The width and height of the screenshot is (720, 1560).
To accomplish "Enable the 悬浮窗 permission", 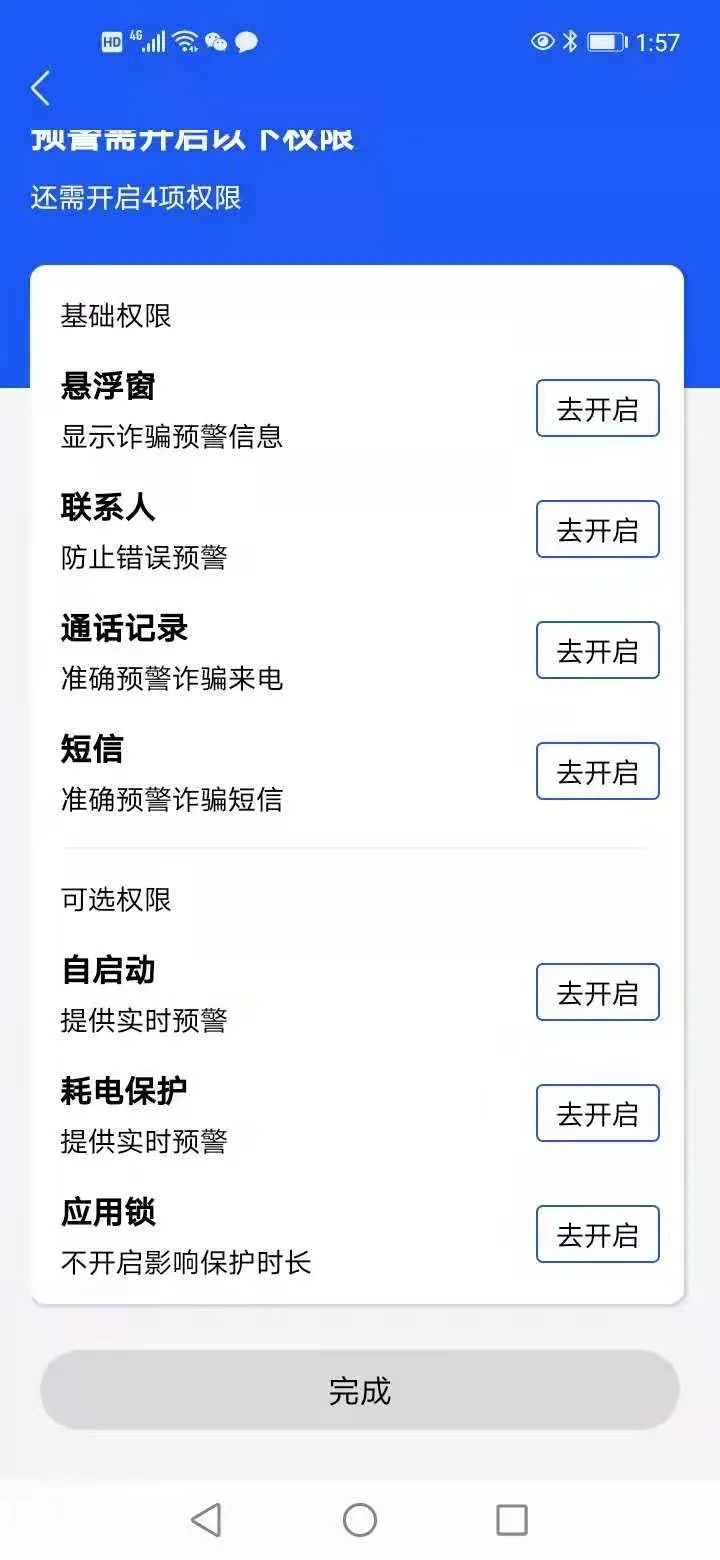I will (598, 408).
